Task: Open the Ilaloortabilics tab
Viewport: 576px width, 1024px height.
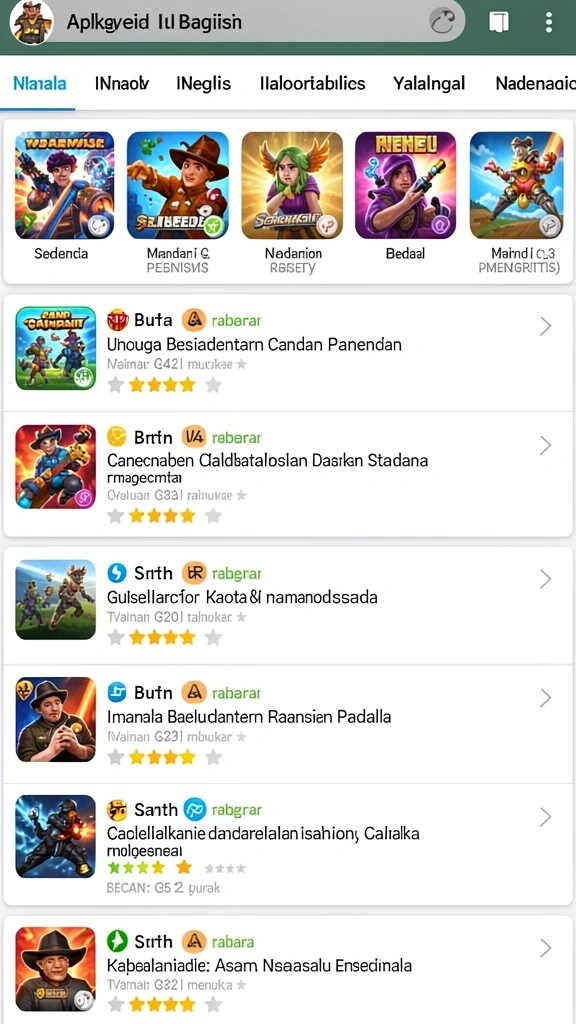Action: point(312,84)
